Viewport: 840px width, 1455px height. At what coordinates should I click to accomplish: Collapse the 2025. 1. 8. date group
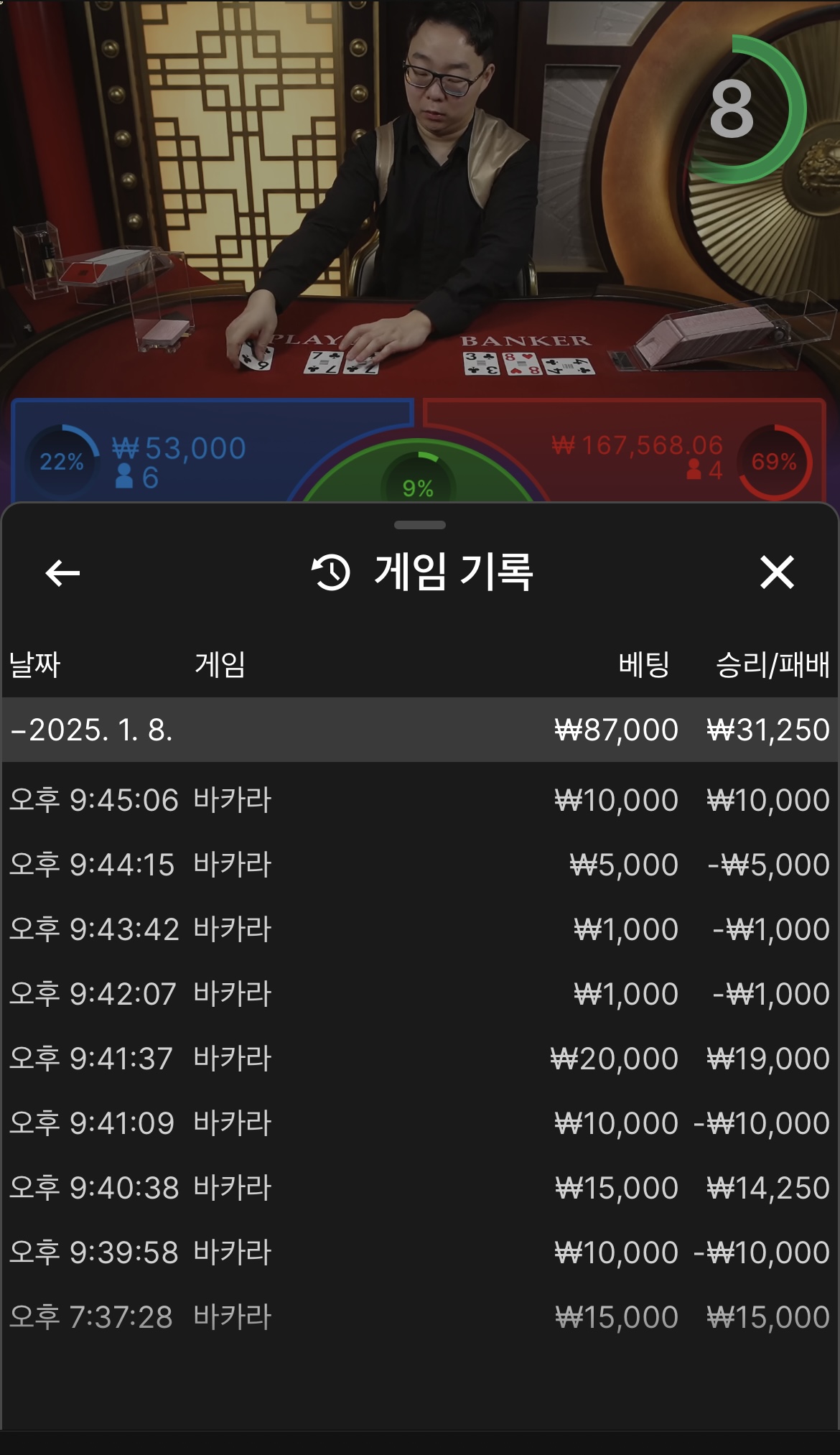420,730
